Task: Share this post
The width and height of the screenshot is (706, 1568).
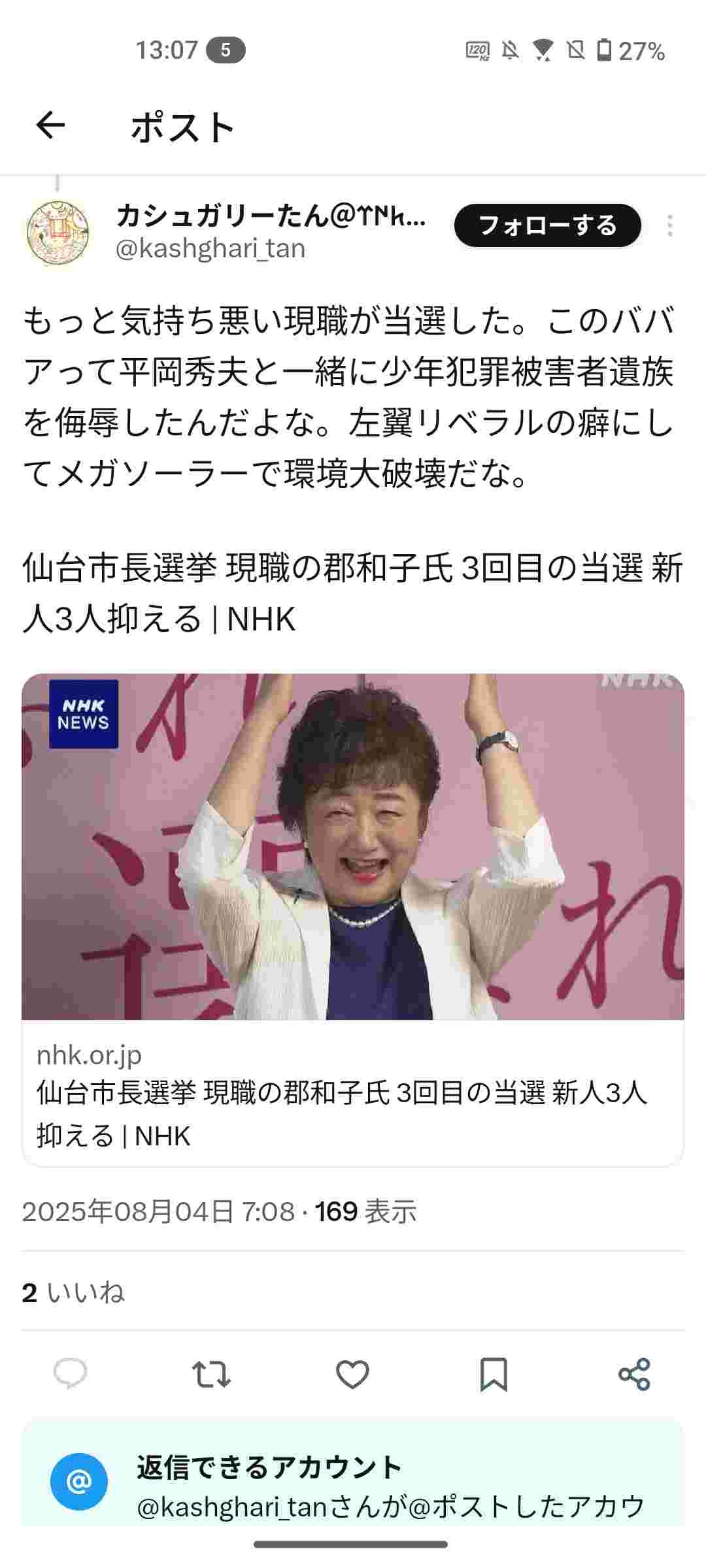Action: click(x=634, y=1373)
